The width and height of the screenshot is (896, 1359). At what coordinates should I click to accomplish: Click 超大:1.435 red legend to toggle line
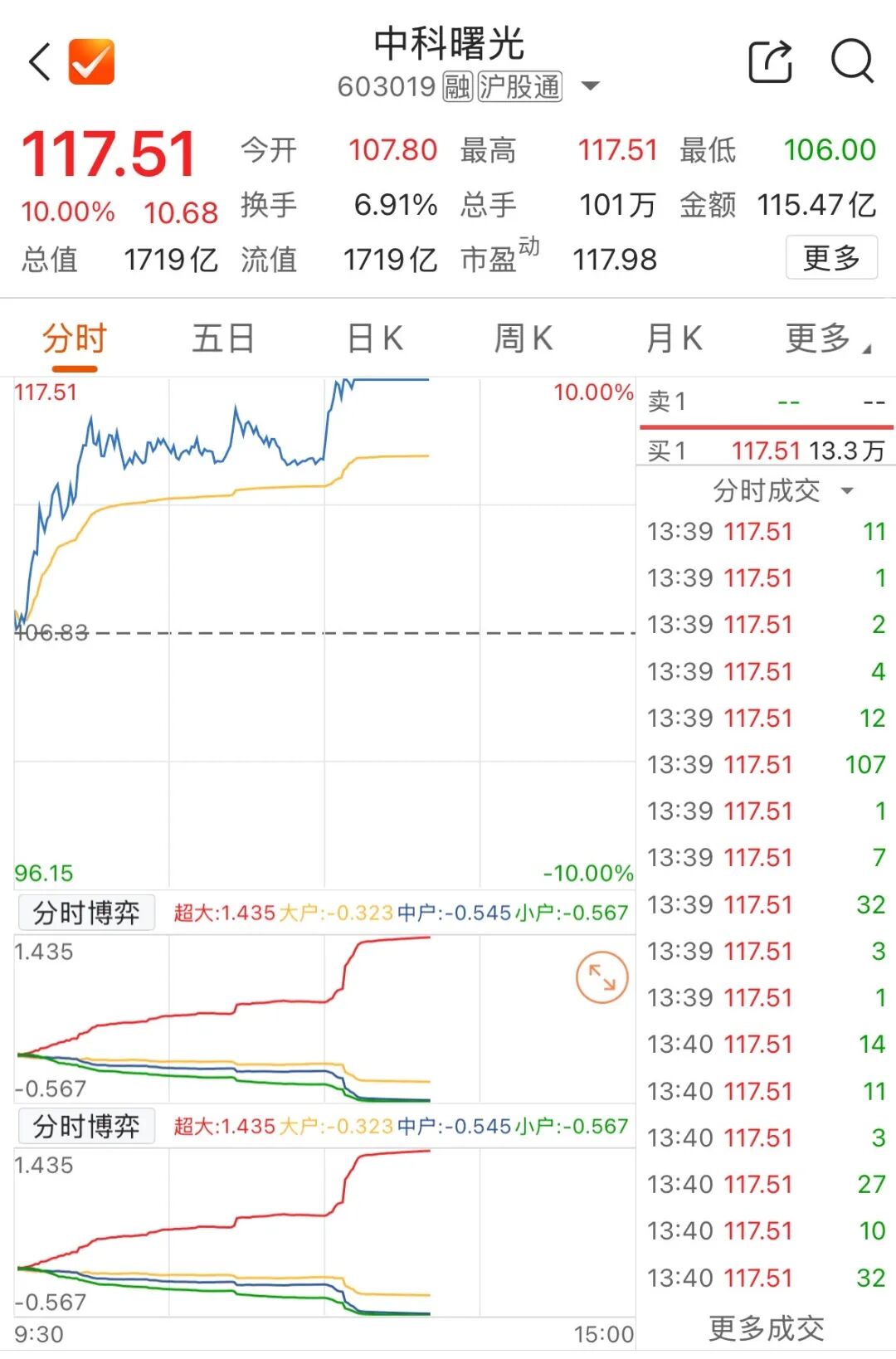pos(220,911)
